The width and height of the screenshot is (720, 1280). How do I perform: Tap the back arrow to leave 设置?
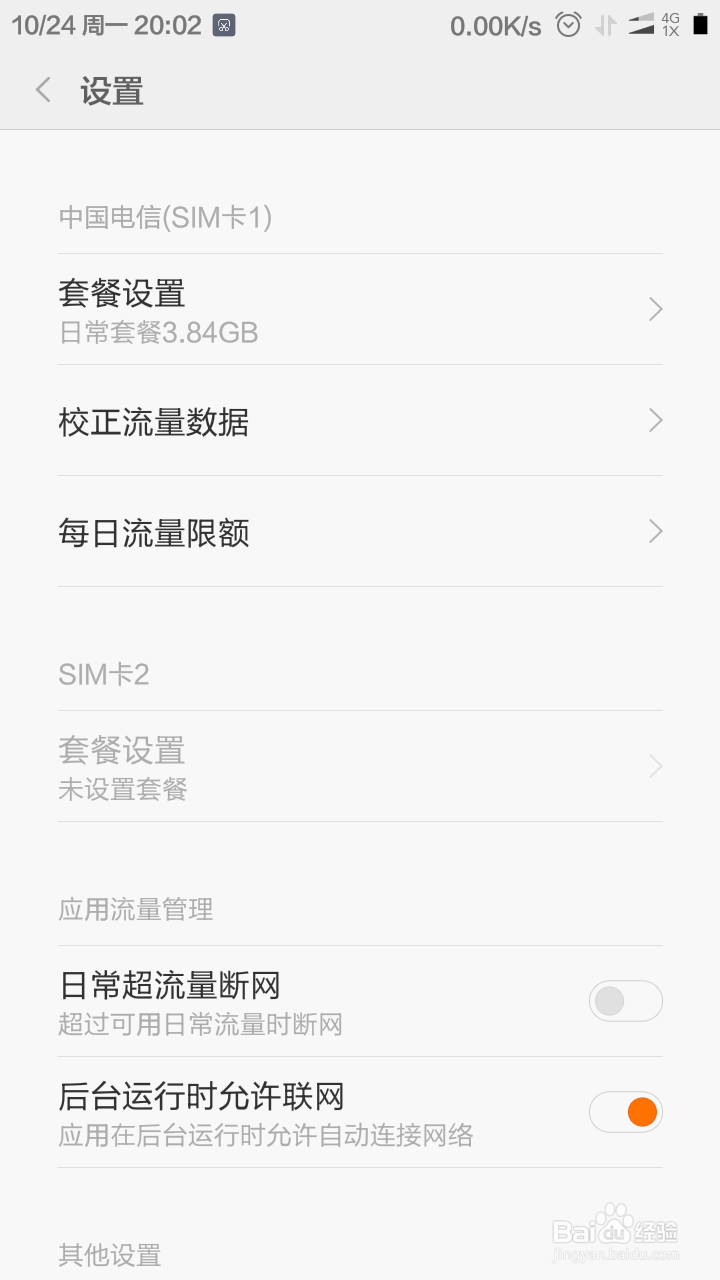[42, 89]
